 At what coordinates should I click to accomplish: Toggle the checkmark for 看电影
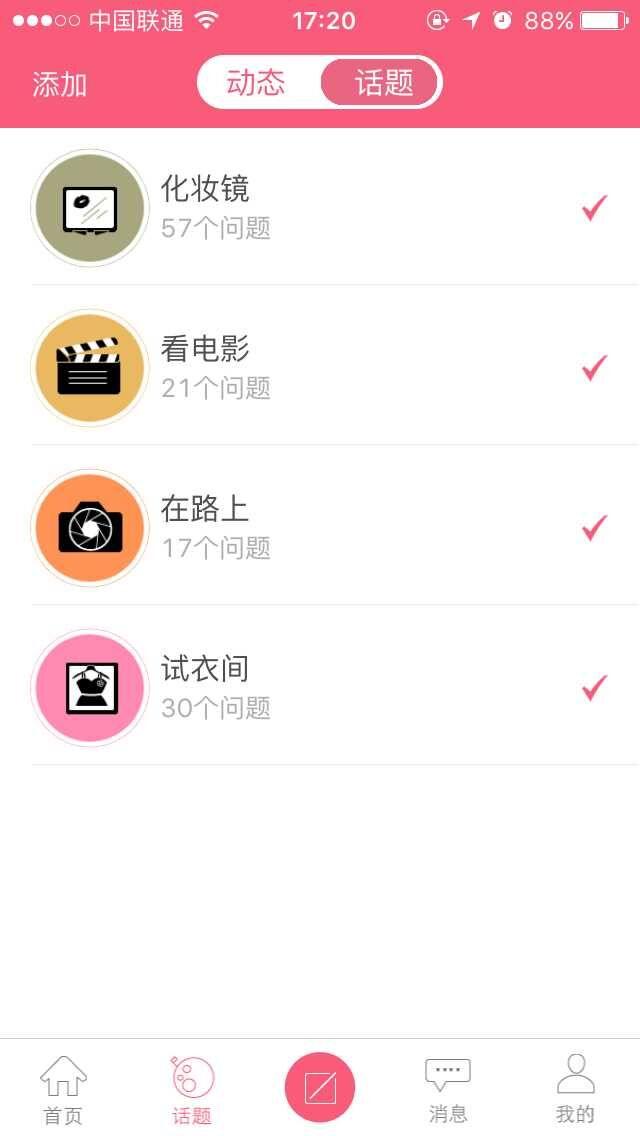595,368
